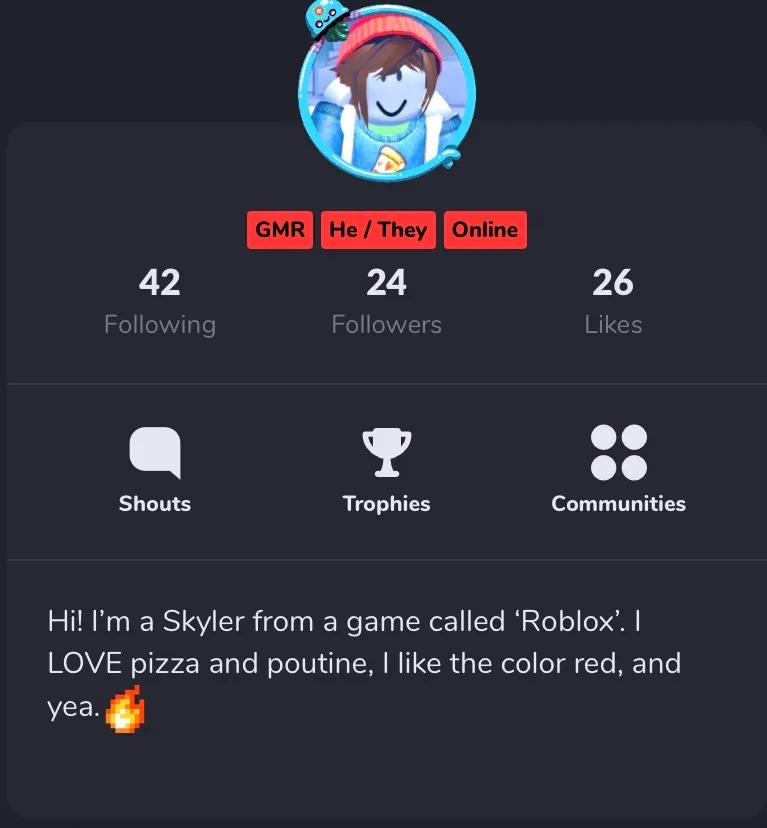View the 24 Followers list

point(386,302)
